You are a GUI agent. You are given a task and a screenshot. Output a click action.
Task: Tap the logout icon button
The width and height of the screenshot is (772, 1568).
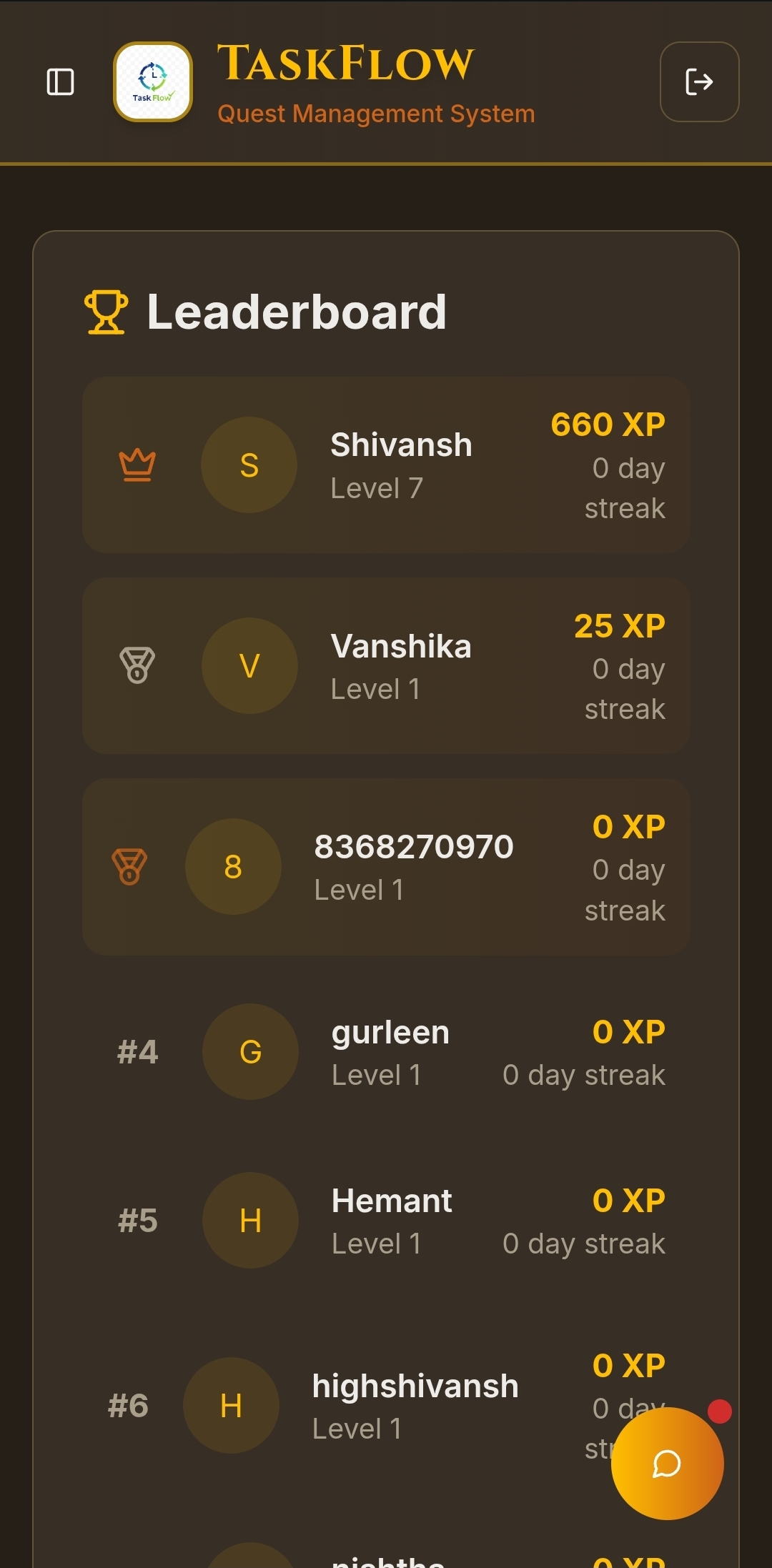pyautogui.click(x=699, y=81)
